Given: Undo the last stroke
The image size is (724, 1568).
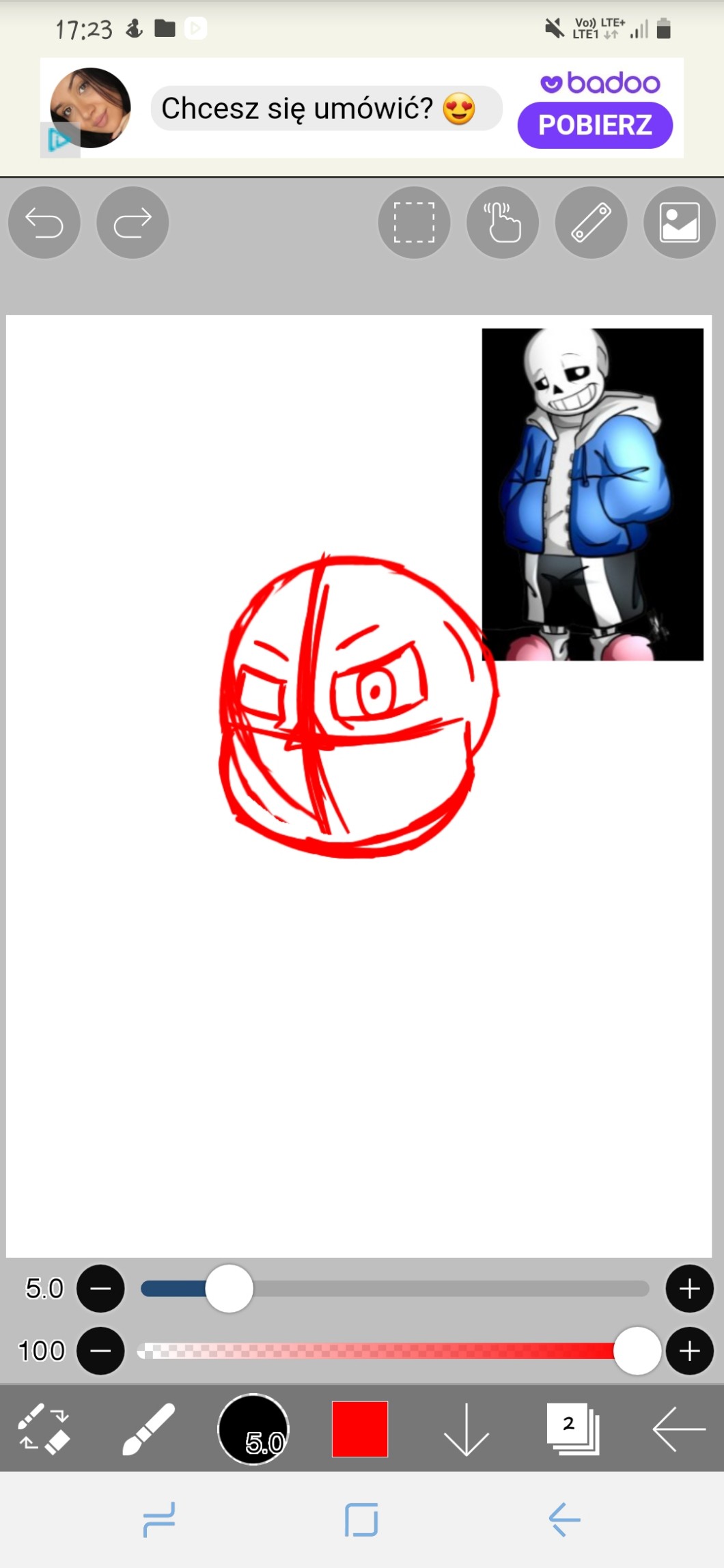Looking at the screenshot, I should 44,223.
